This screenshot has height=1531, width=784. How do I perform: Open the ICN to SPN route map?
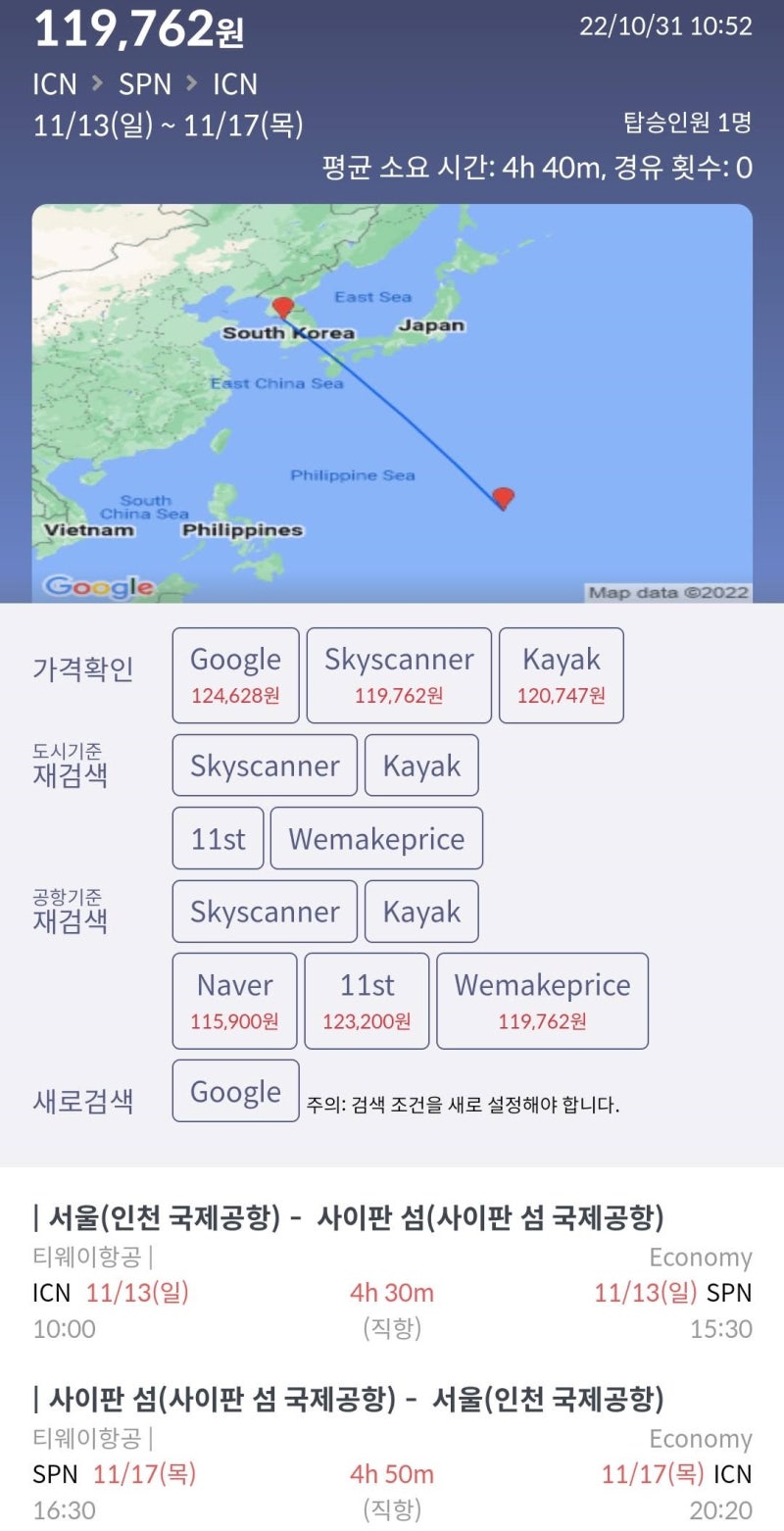392,403
